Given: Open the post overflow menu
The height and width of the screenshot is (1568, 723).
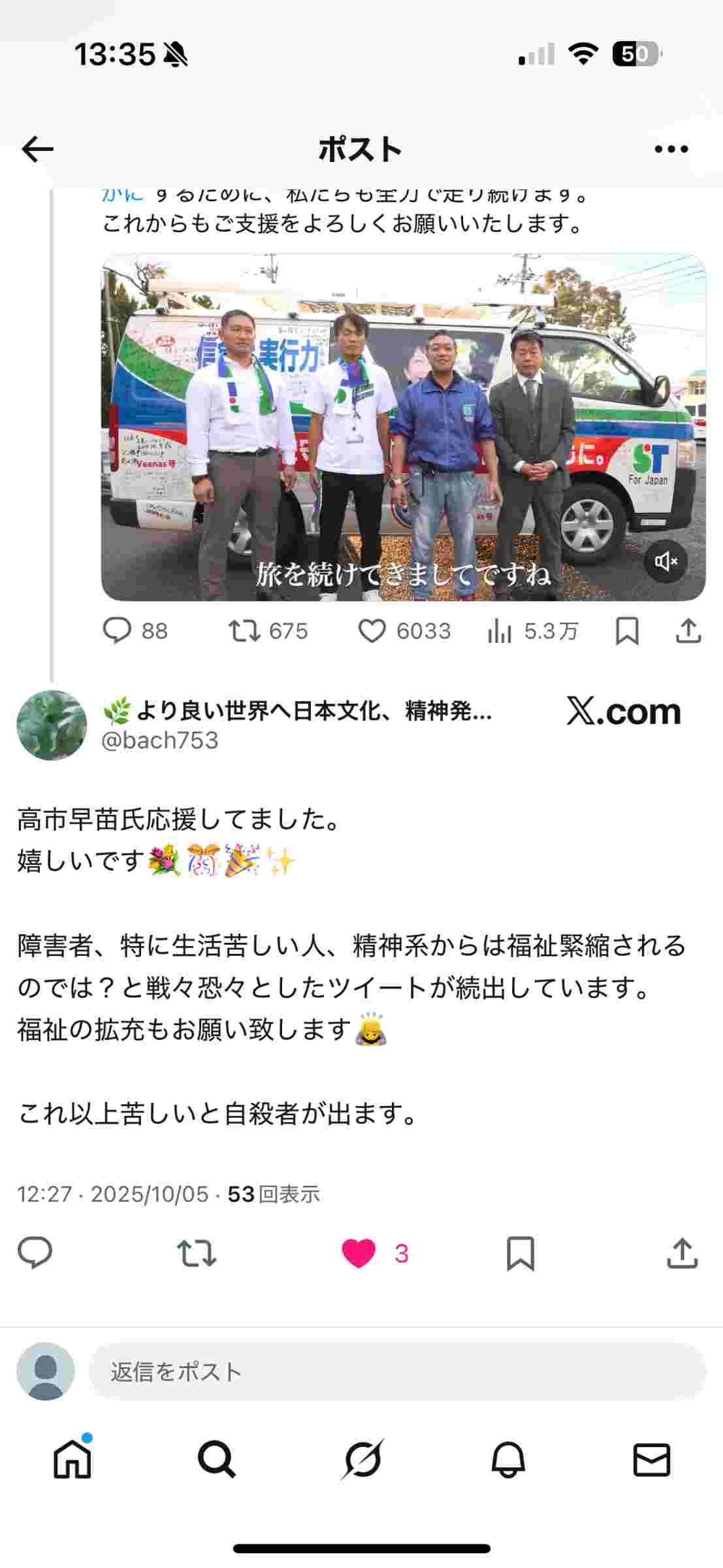Looking at the screenshot, I should (x=671, y=150).
